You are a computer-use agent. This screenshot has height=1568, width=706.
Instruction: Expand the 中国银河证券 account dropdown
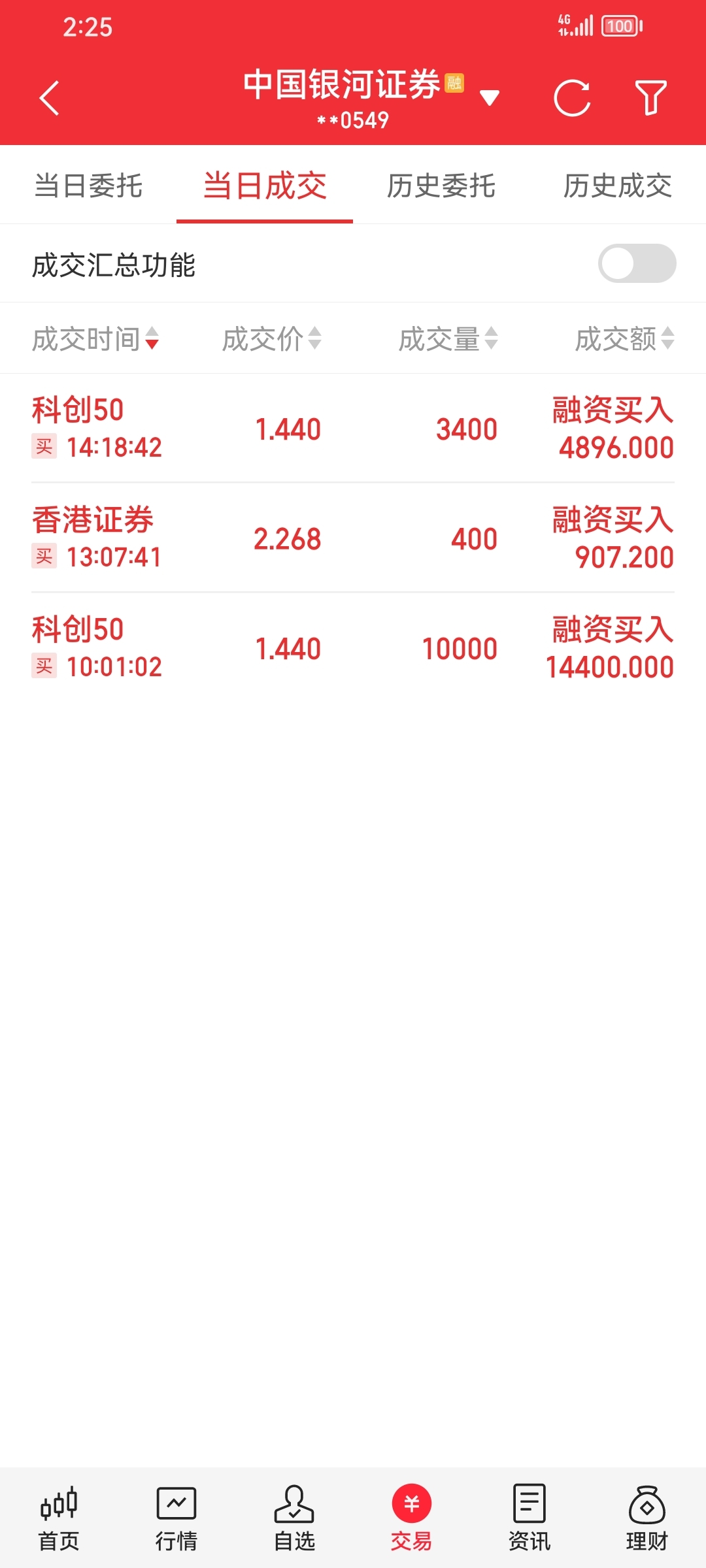(x=490, y=98)
